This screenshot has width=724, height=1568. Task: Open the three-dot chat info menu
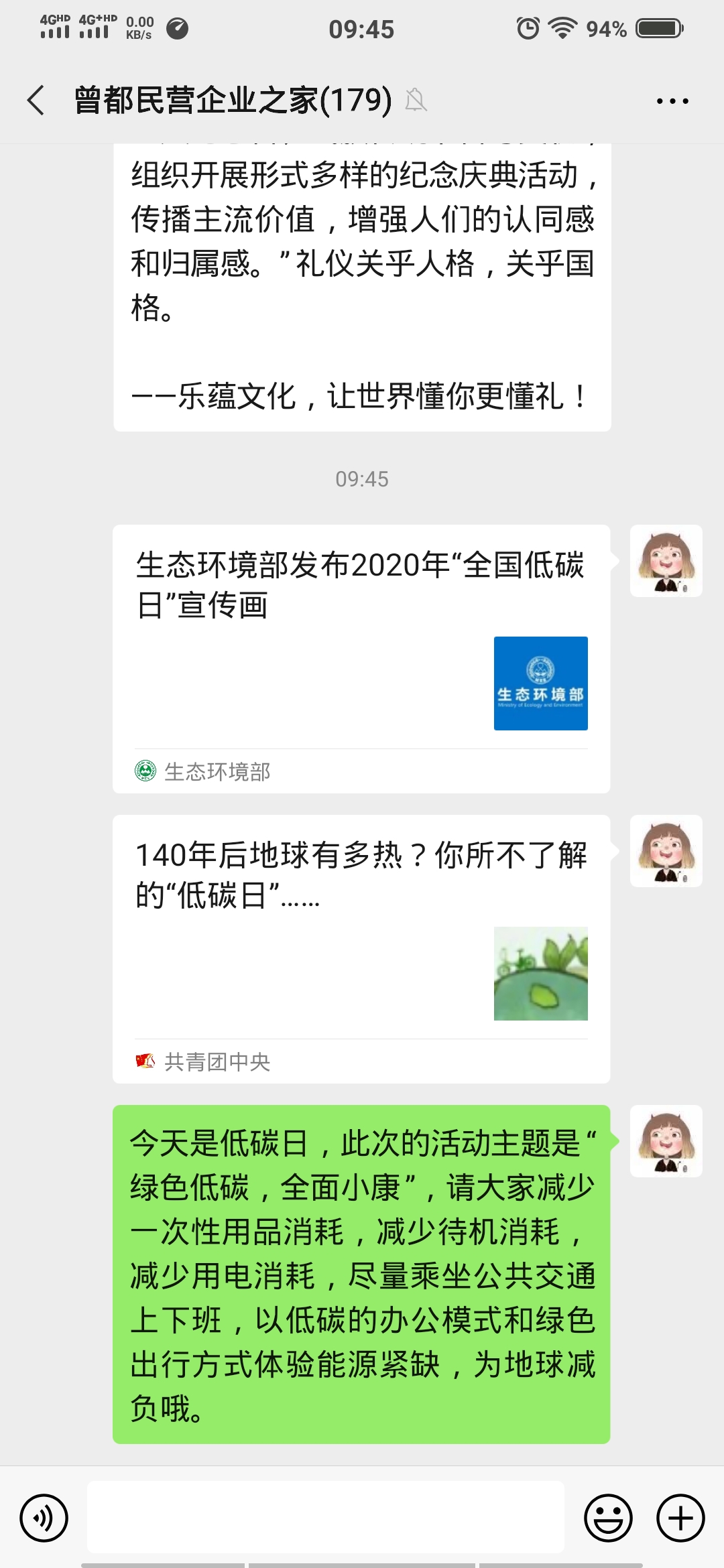tap(672, 101)
